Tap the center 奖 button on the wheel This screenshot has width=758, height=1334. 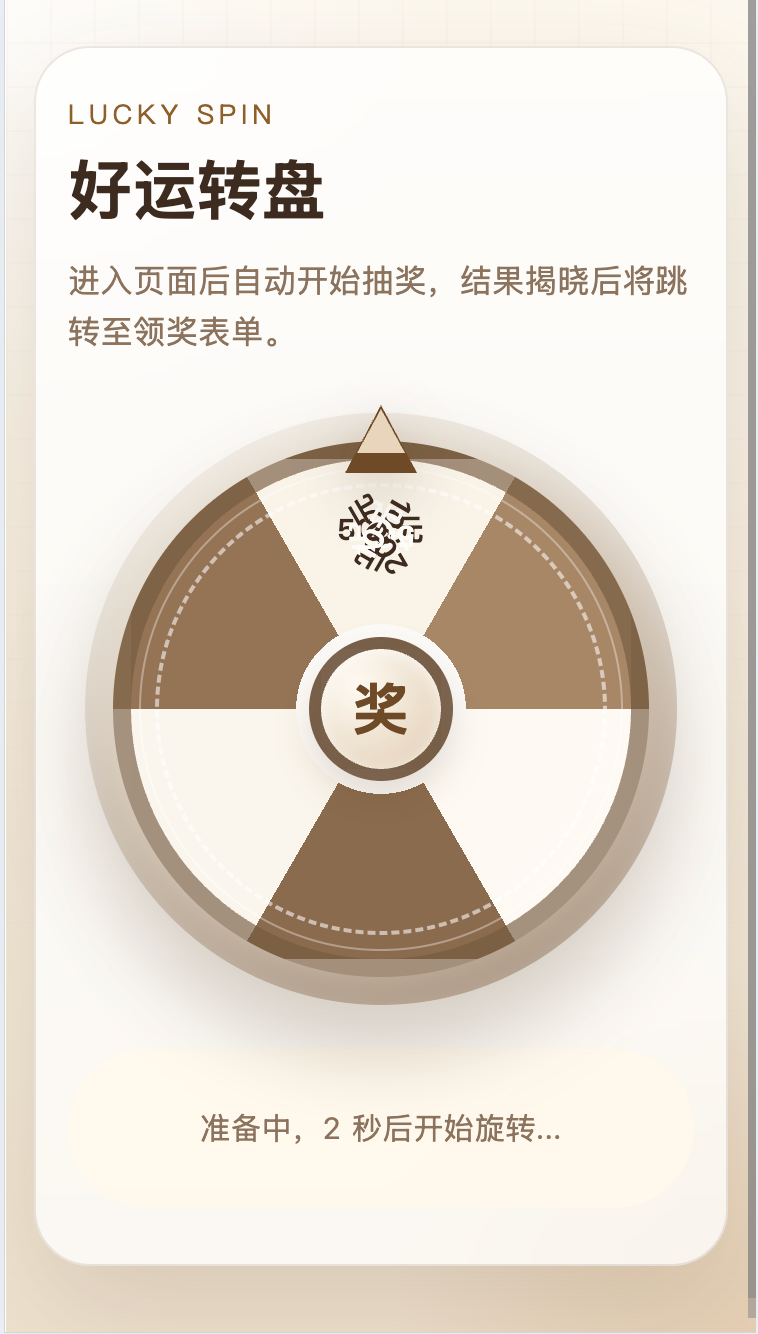pyautogui.click(x=381, y=709)
